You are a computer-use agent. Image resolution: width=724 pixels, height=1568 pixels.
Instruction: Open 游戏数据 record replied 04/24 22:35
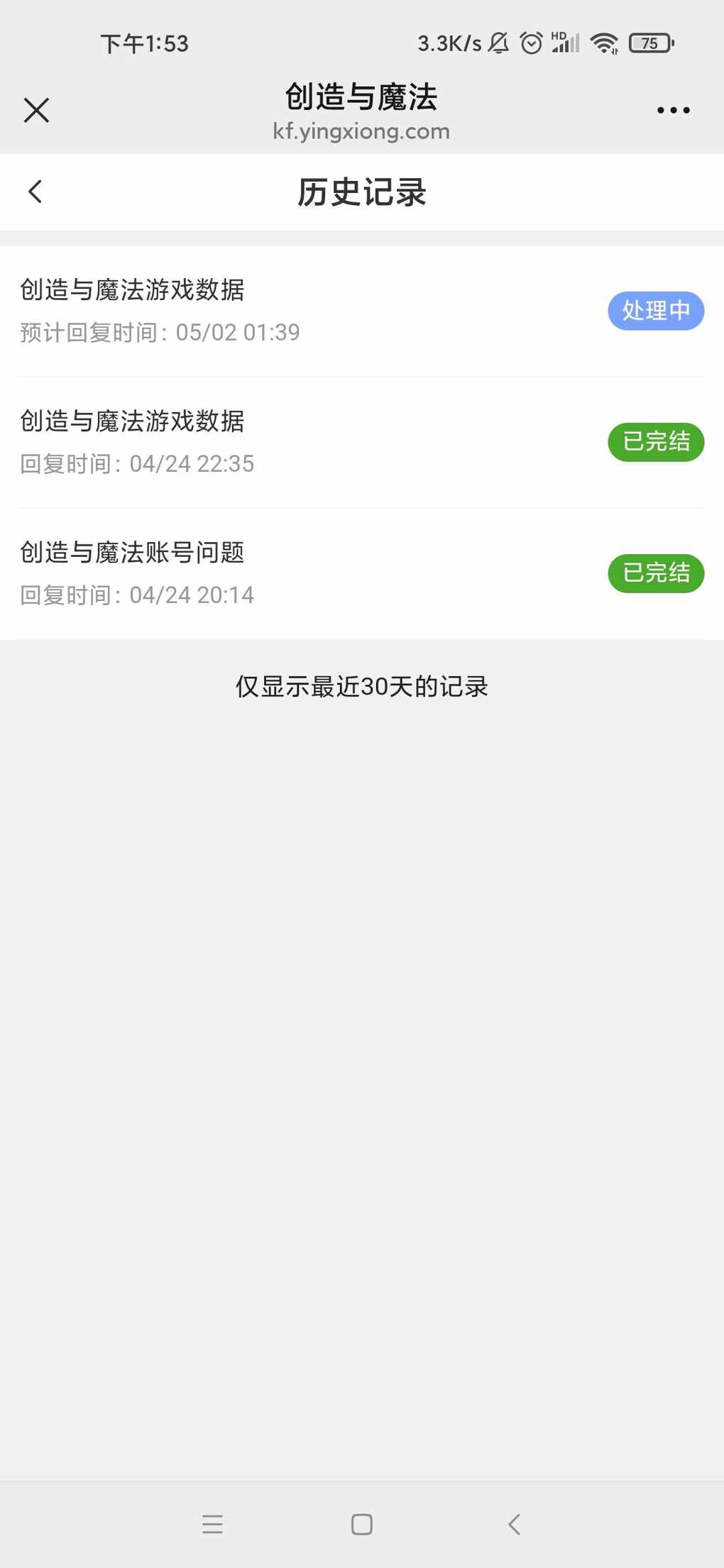pyautogui.click(x=362, y=443)
